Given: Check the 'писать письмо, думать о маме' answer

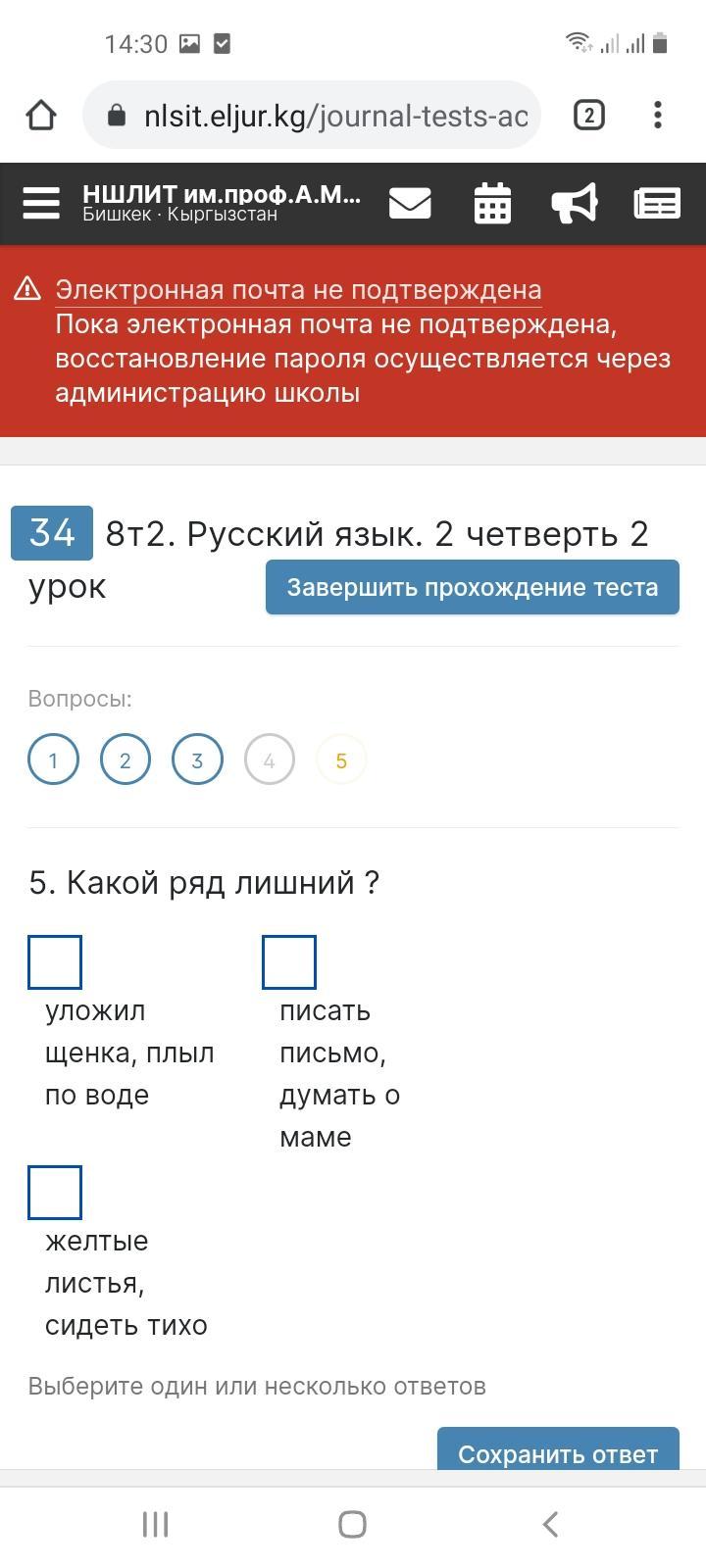Looking at the screenshot, I should (x=289, y=962).
